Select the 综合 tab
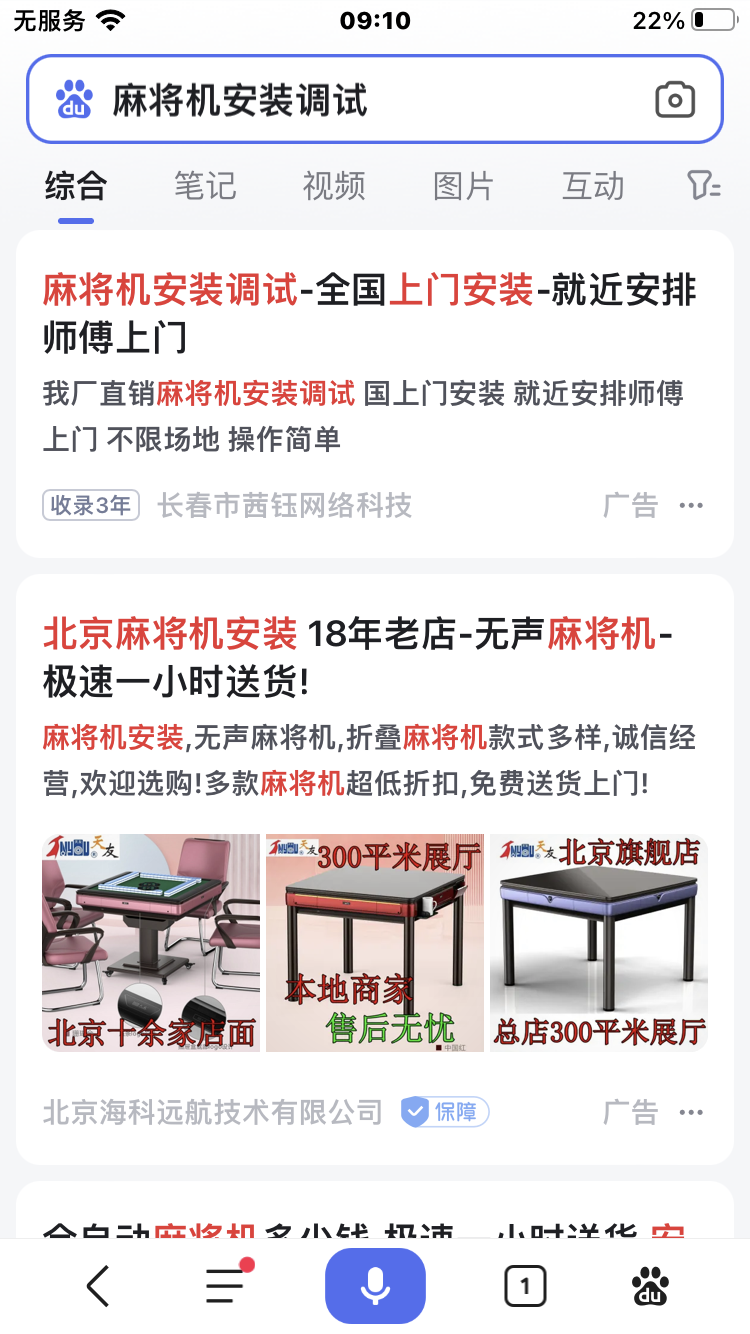 pos(76,186)
